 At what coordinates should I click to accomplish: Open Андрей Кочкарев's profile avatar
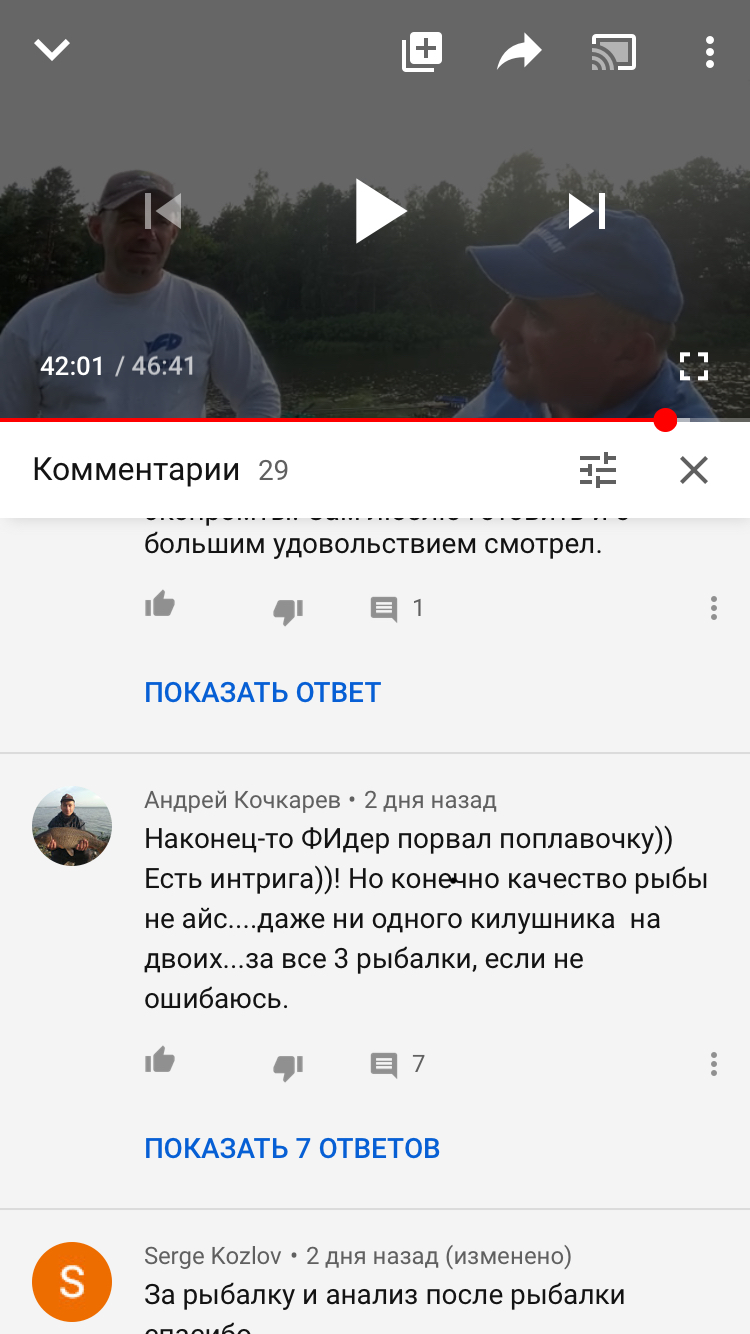pyautogui.click(x=72, y=826)
